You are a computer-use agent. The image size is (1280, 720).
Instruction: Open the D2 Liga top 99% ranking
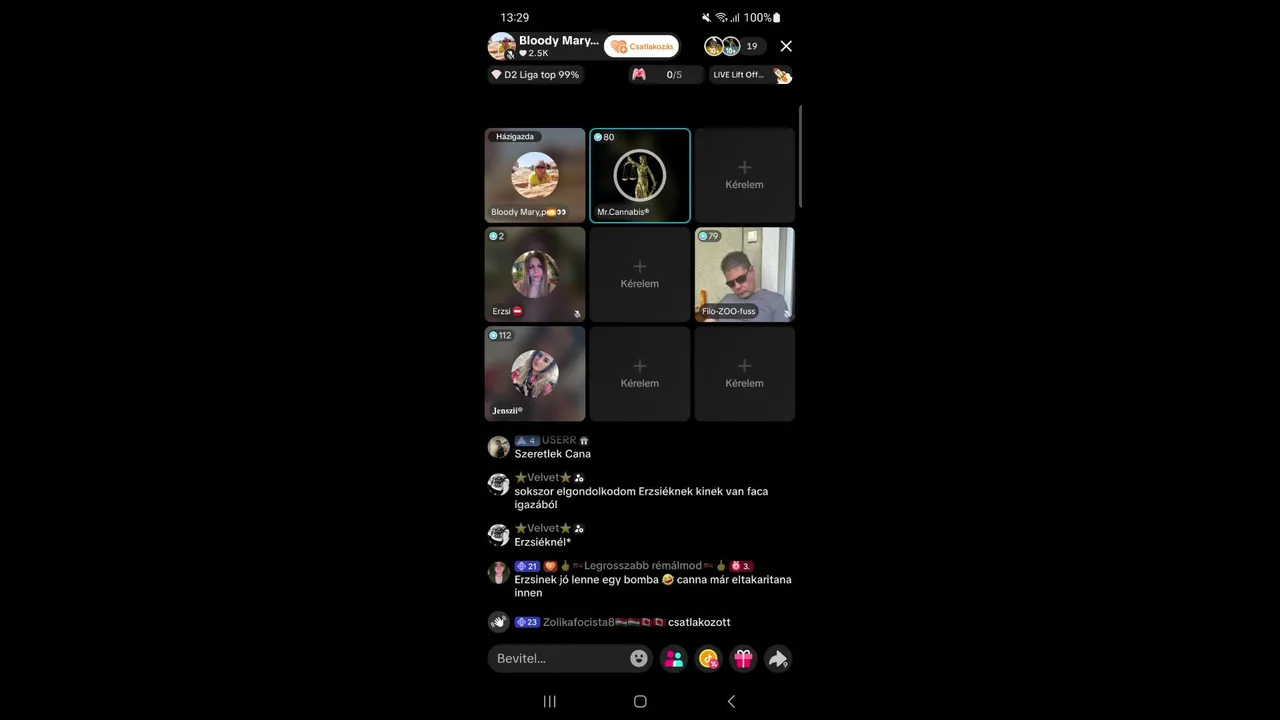click(x=535, y=75)
